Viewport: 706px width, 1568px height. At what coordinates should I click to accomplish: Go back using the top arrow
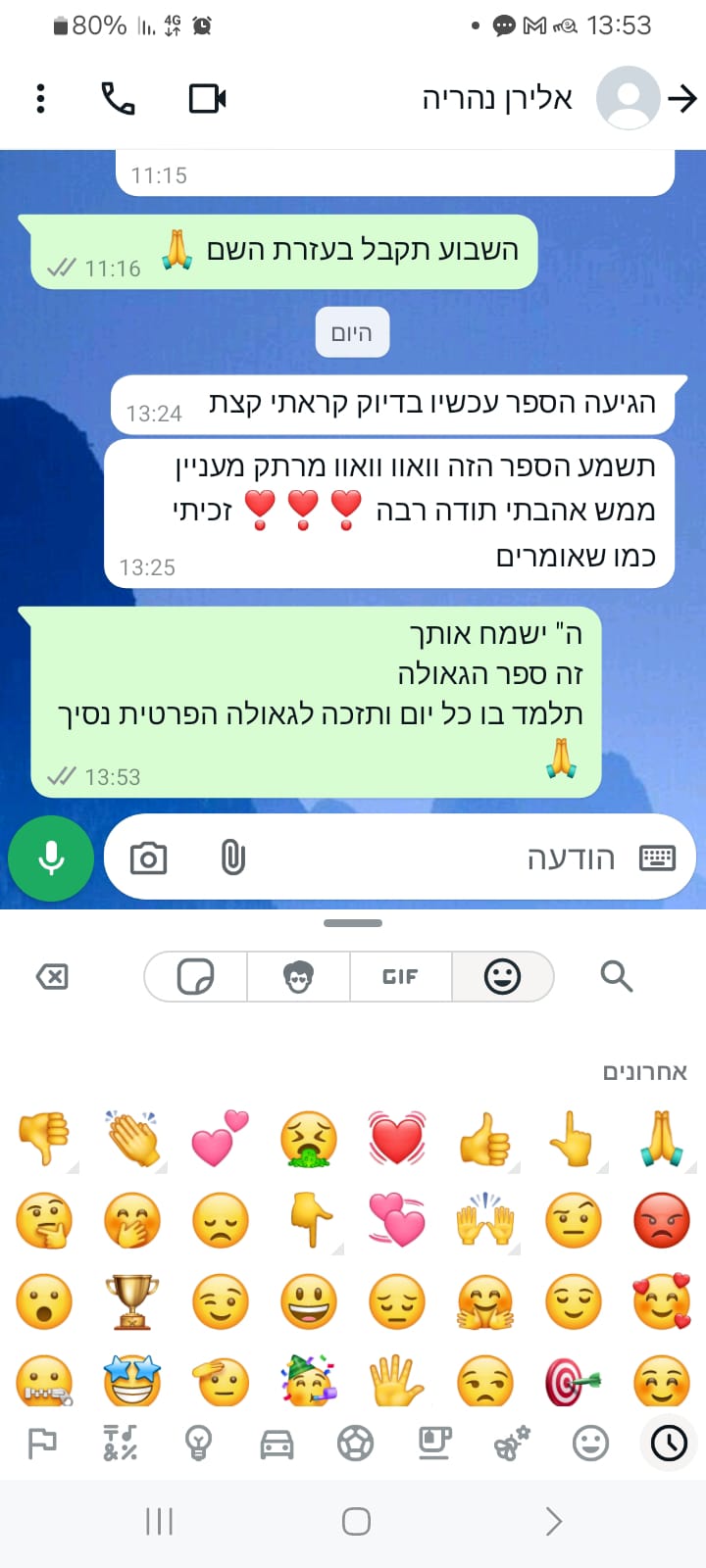click(681, 98)
